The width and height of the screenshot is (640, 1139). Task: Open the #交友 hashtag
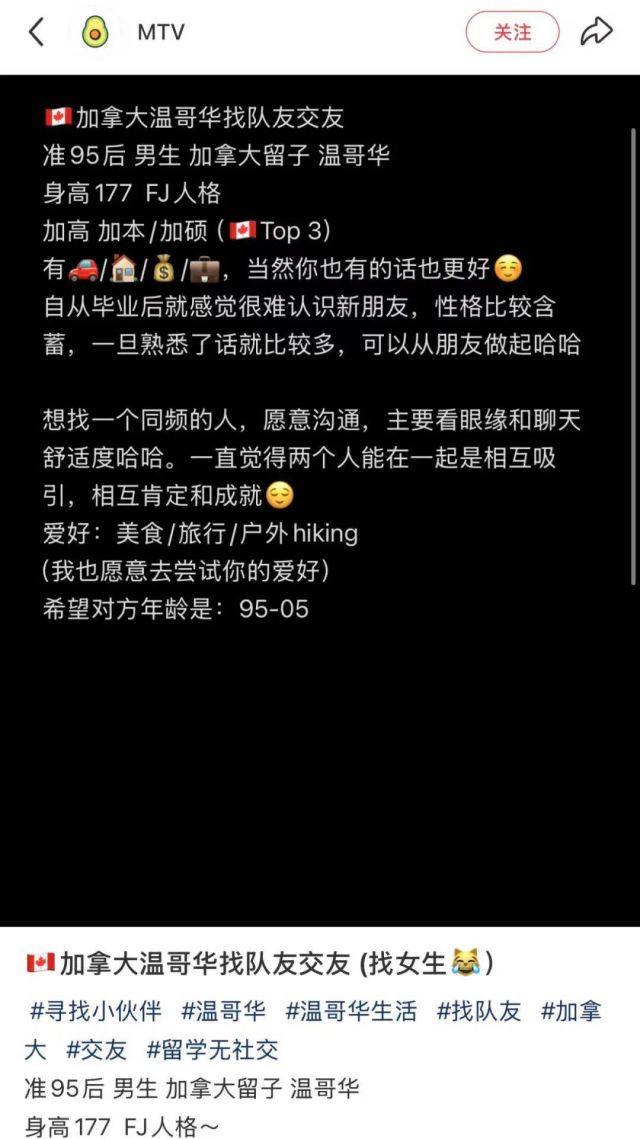pos(97,1049)
